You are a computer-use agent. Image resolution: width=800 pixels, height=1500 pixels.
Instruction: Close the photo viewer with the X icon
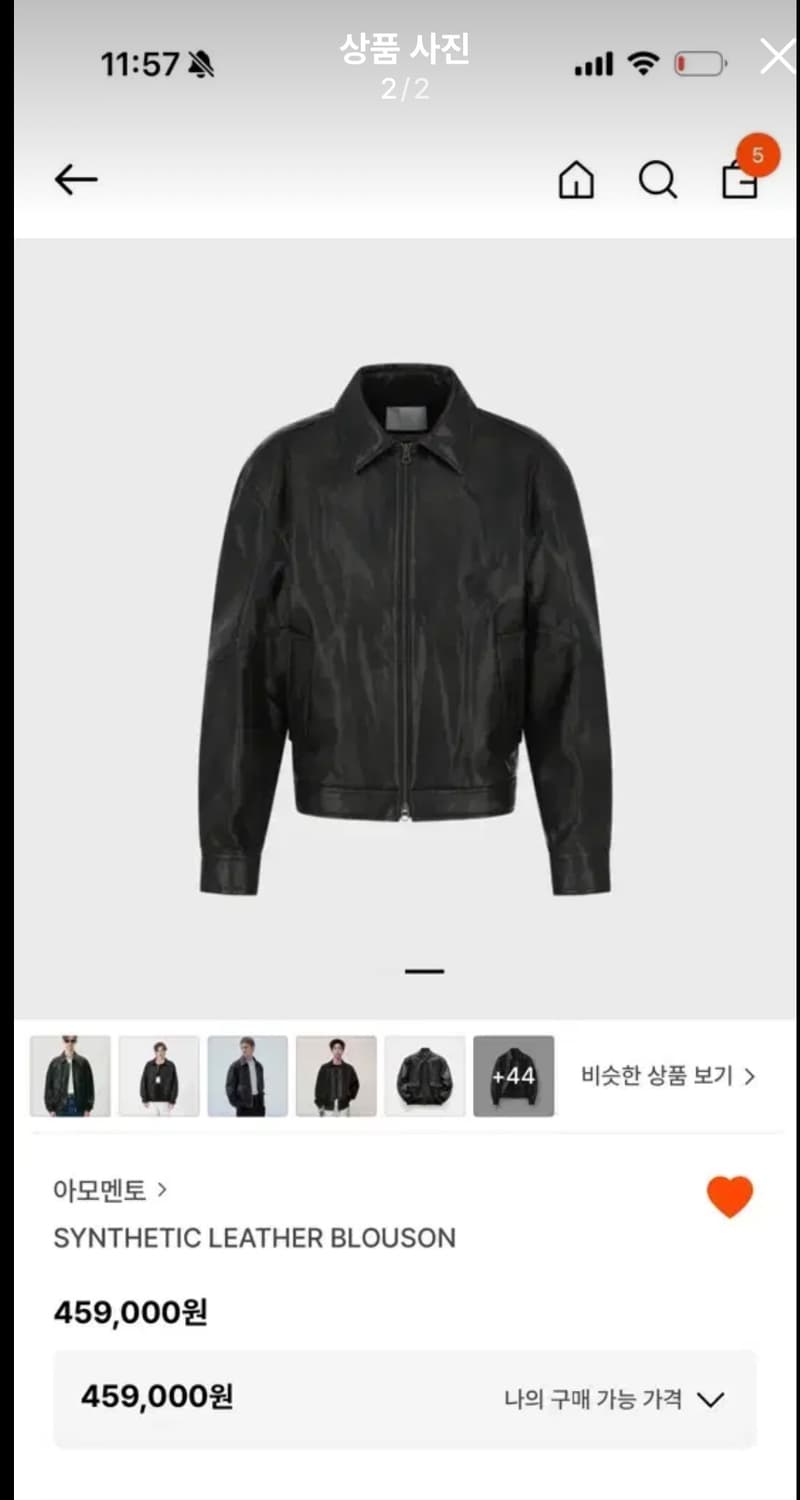tap(777, 57)
